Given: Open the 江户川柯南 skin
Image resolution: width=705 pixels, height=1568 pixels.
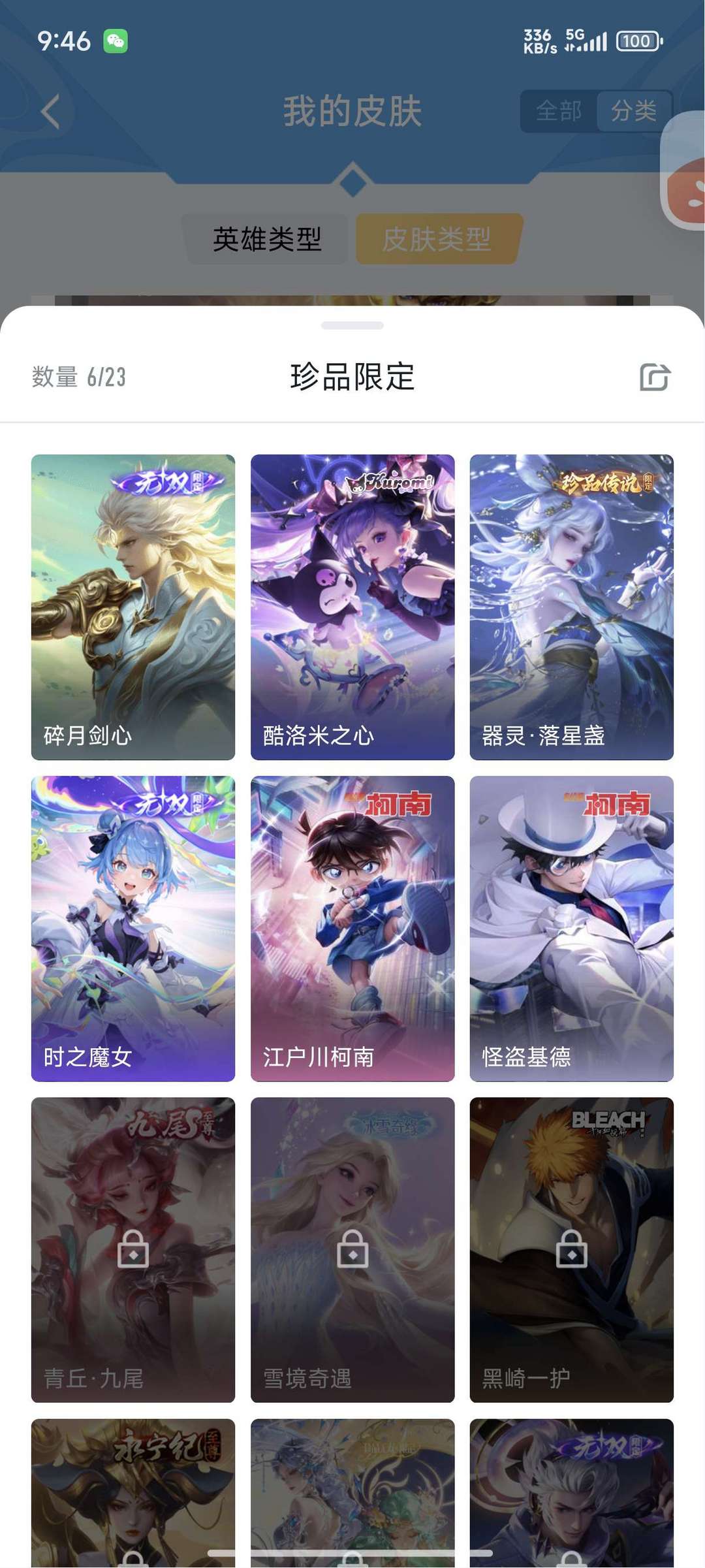Looking at the screenshot, I should (352, 928).
